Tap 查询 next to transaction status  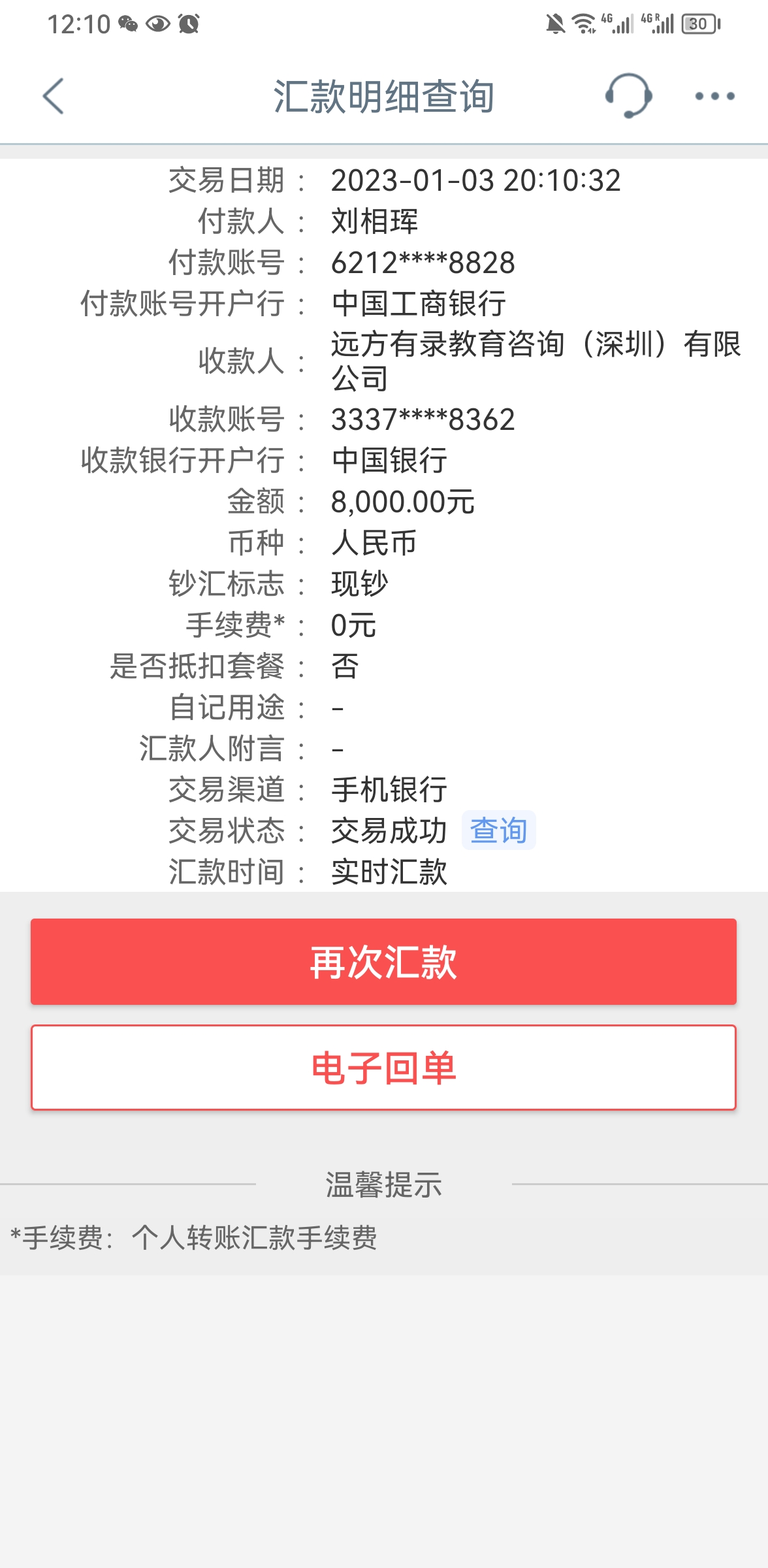click(x=498, y=830)
